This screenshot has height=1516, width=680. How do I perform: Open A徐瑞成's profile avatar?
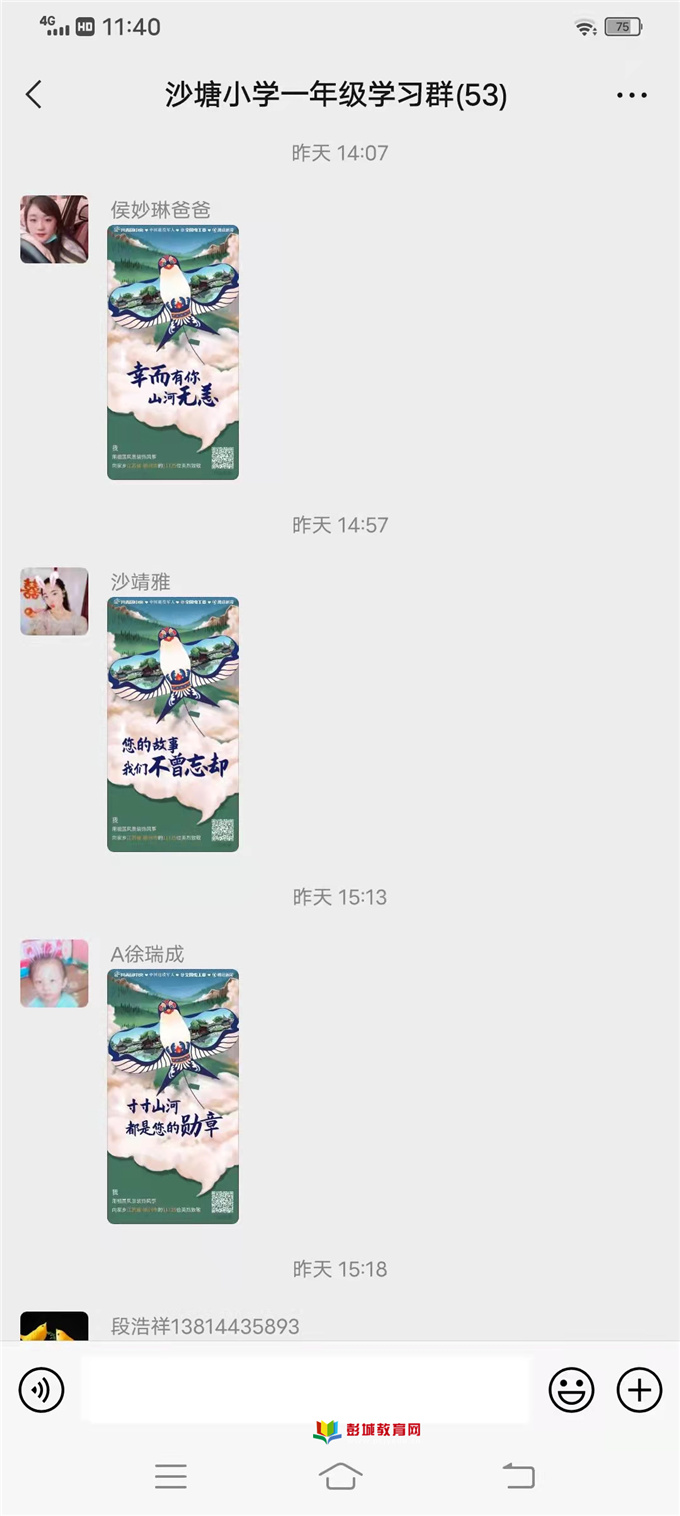[x=54, y=974]
